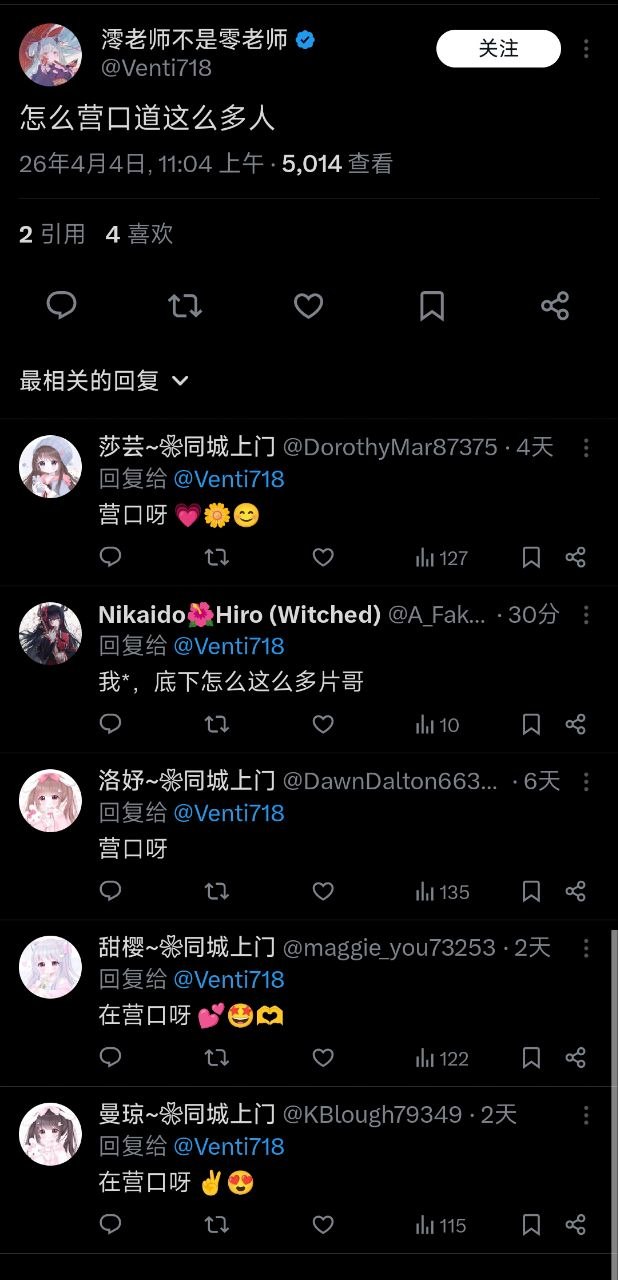Viewport: 618px width, 1280px height.
Task: Tap the @Venti718 mention in 莎芸's reply
Action: pos(229,479)
